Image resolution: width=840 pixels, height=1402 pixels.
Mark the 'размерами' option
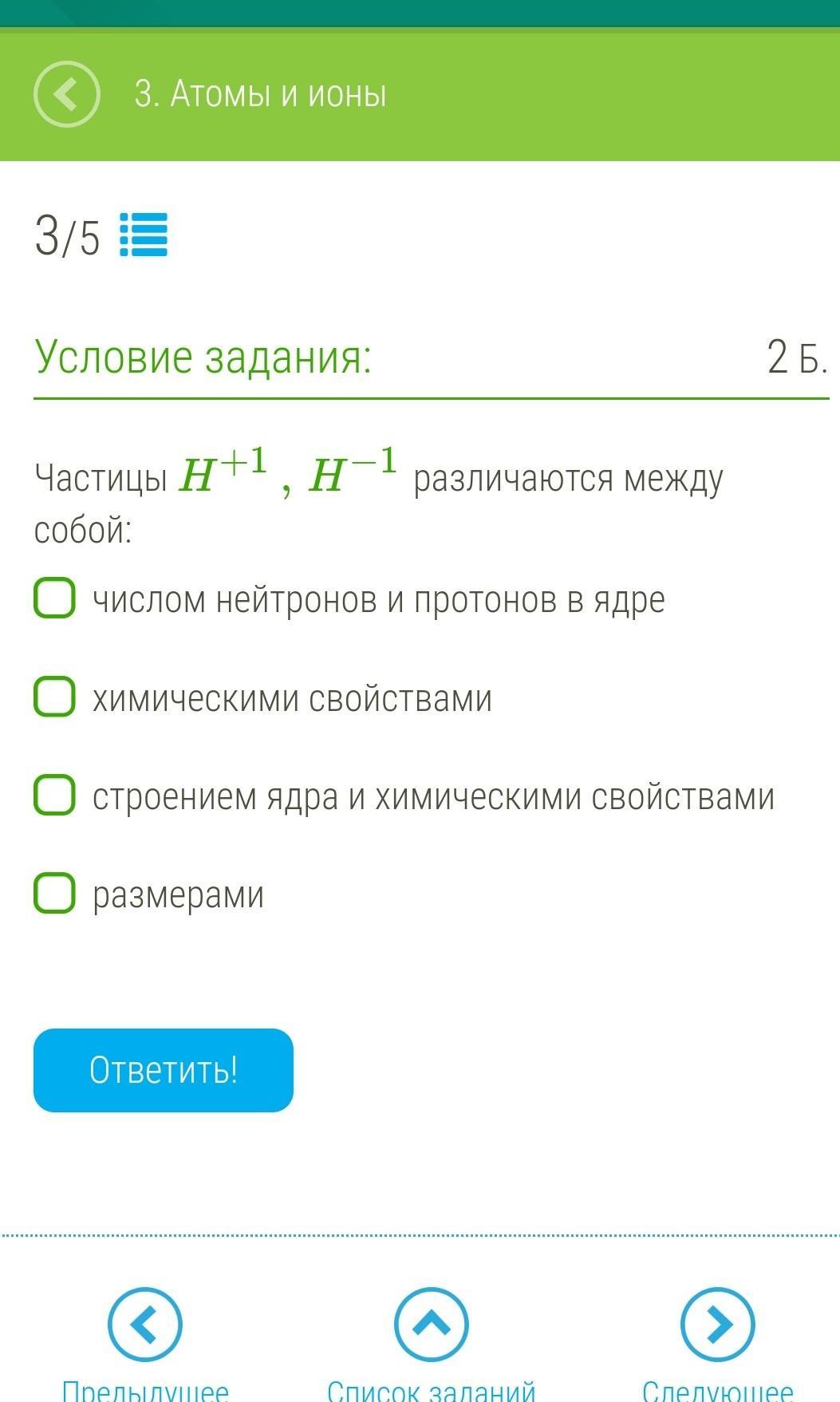(55, 893)
